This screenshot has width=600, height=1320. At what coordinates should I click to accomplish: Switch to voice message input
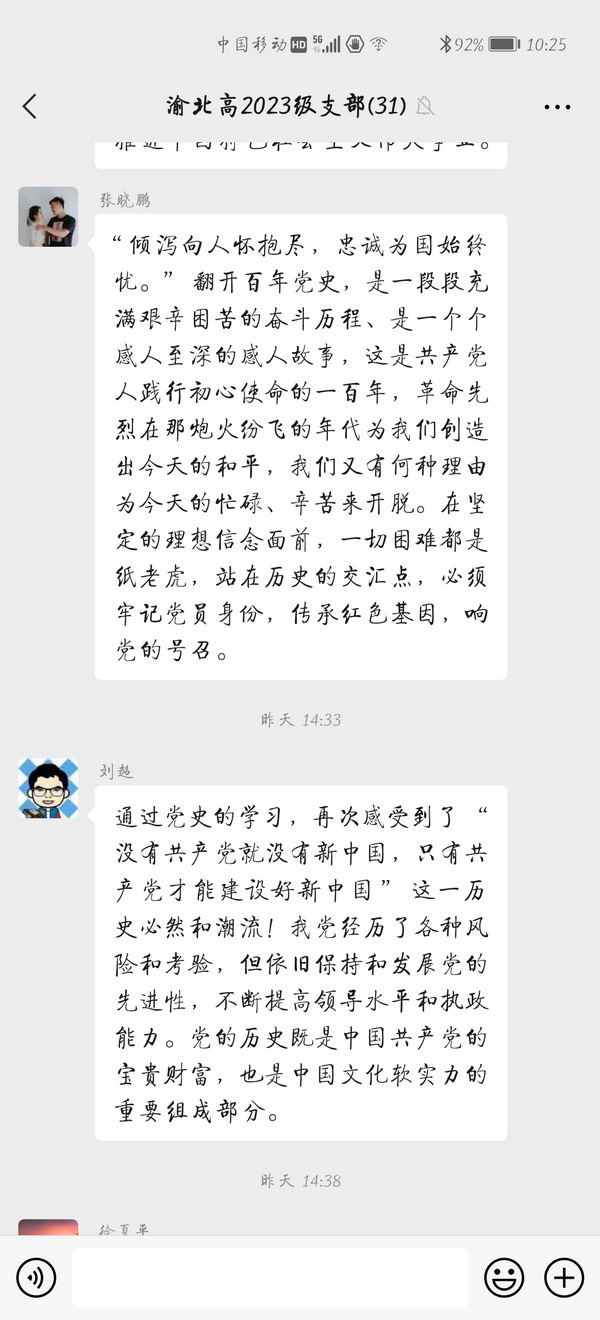[36, 1277]
